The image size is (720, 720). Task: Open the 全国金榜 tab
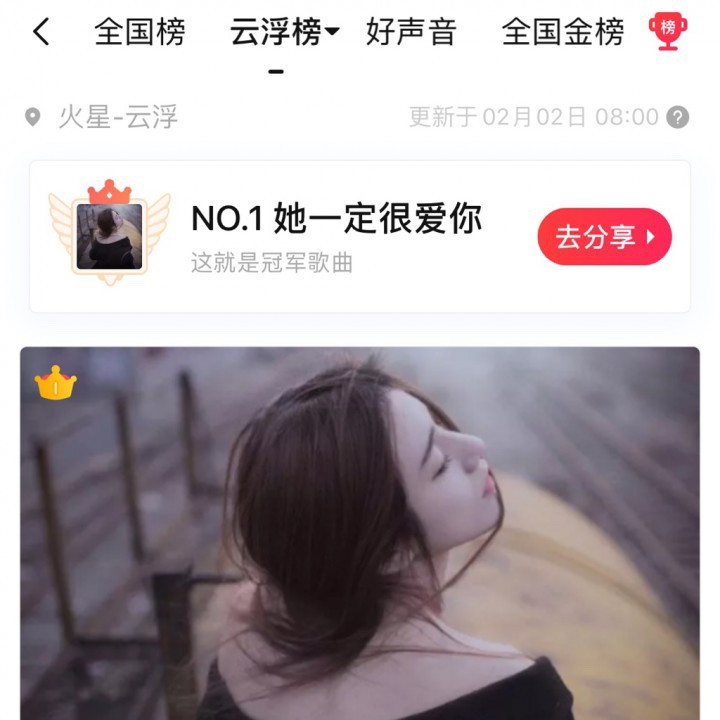tap(562, 32)
